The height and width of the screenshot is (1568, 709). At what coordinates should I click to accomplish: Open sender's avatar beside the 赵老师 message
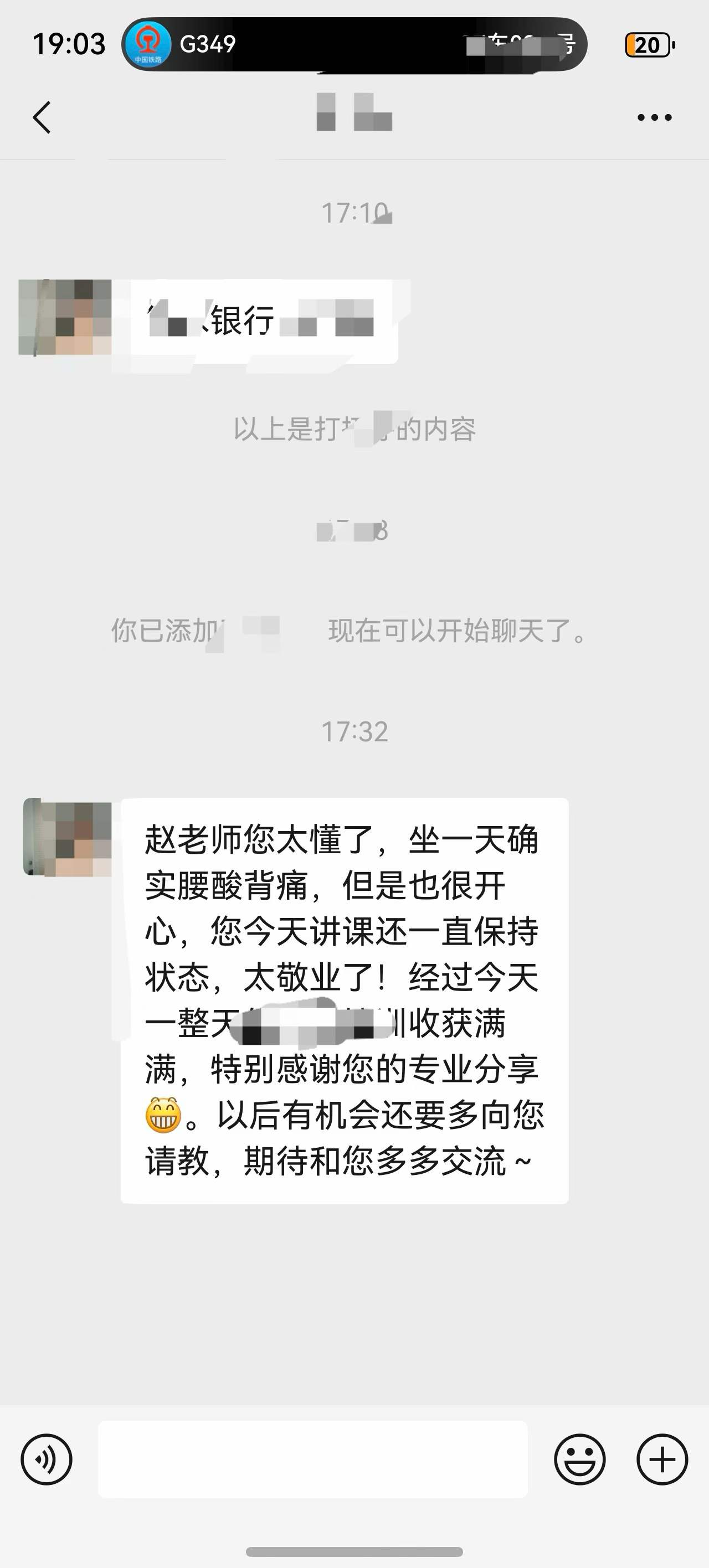(68, 838)
